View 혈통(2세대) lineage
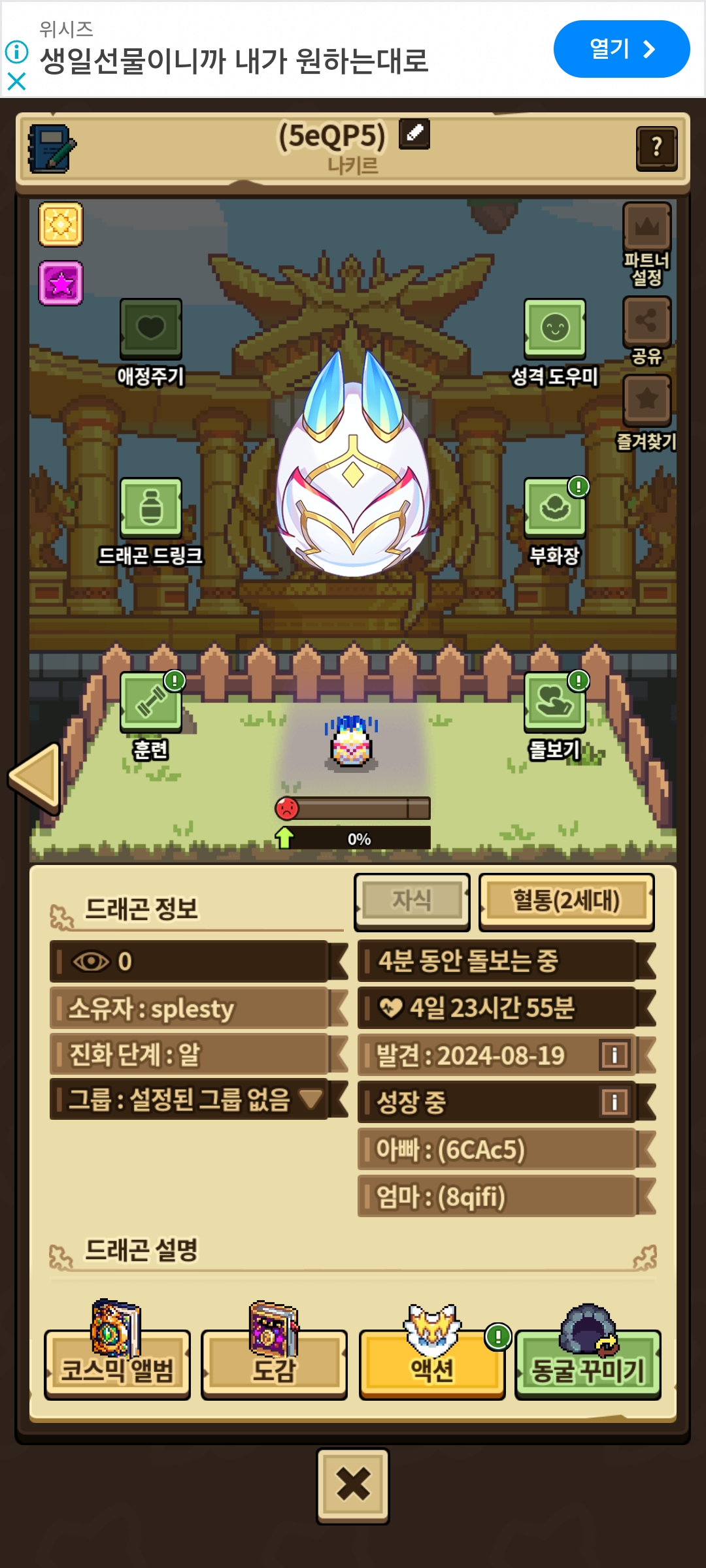 click(566, 902)
